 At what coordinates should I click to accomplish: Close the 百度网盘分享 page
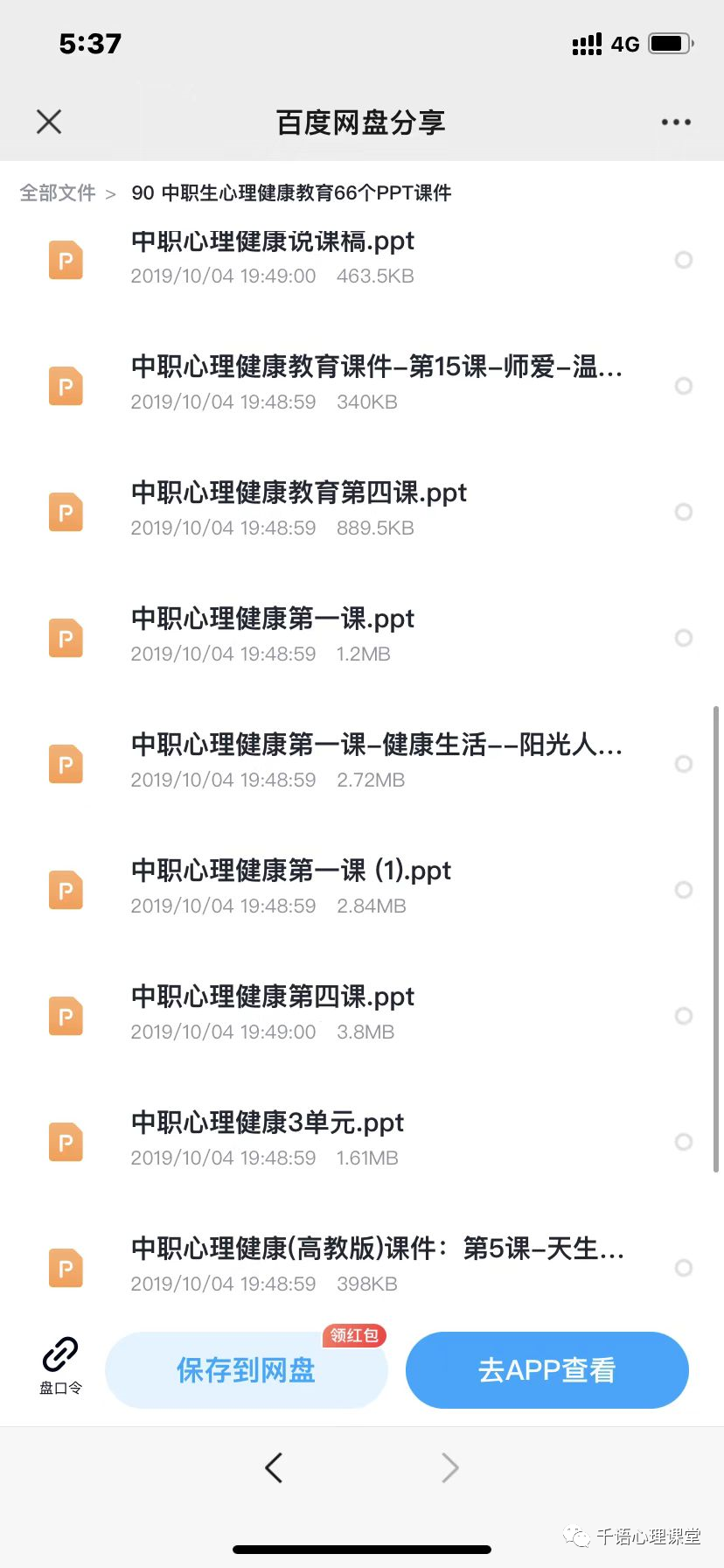49,122
